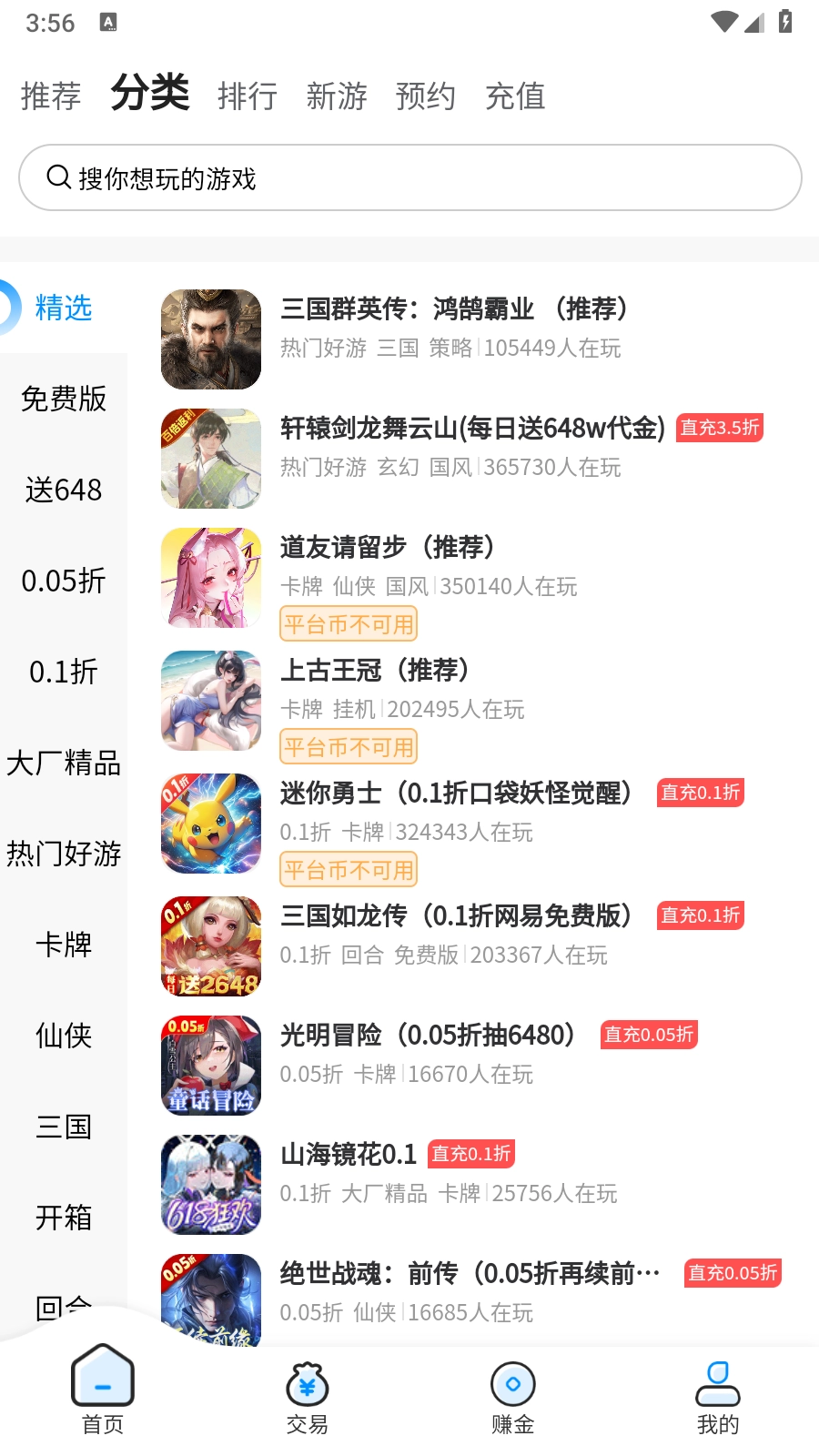Open the 充值 top tab
819x1456 pixels.
click(515, 96)
